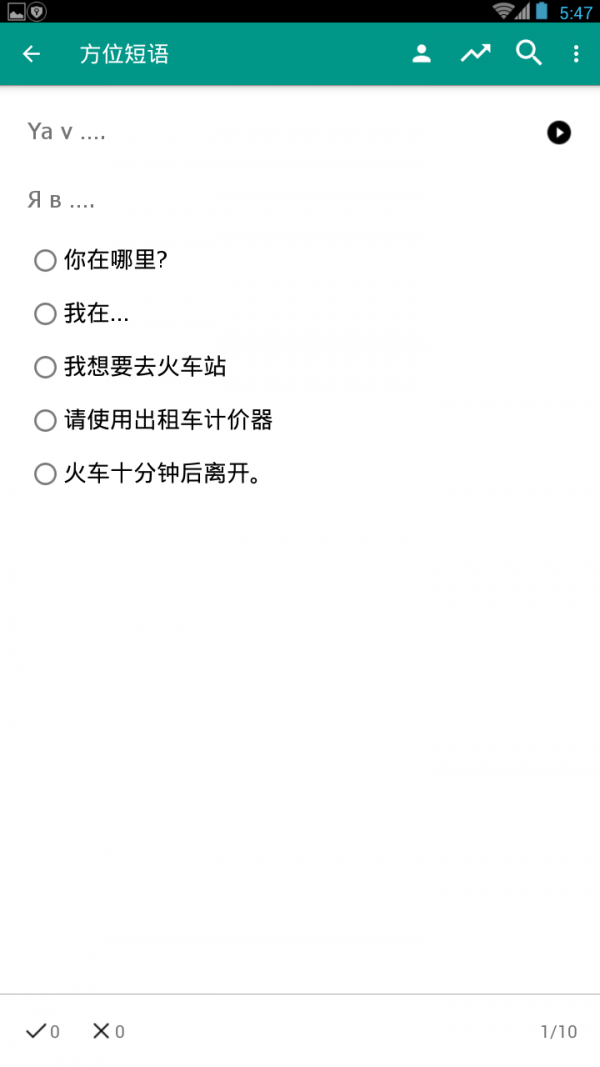Screen dimensions: 600x1067
Task: Select answer 你在哪里?
Action: [x=45, y=261]
